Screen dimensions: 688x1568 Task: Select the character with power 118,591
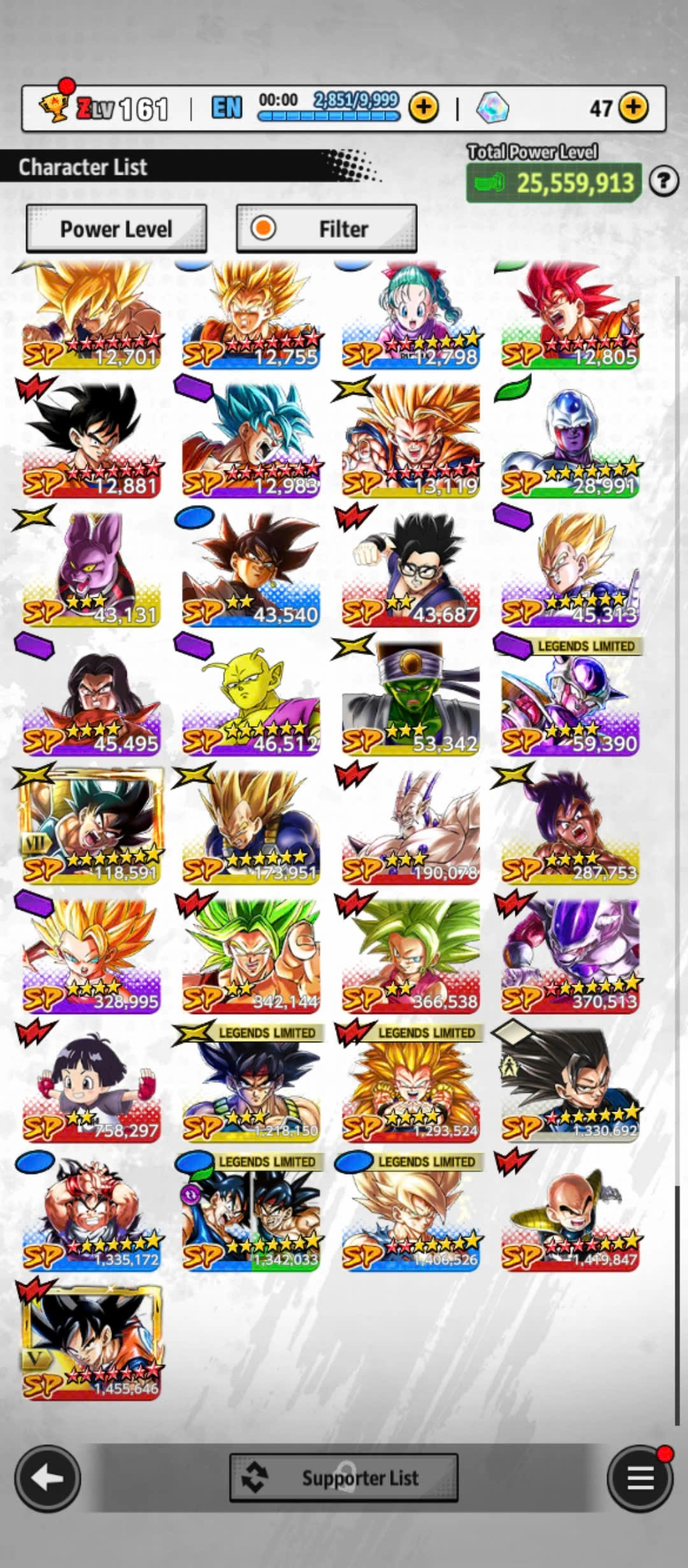(92, 827)
